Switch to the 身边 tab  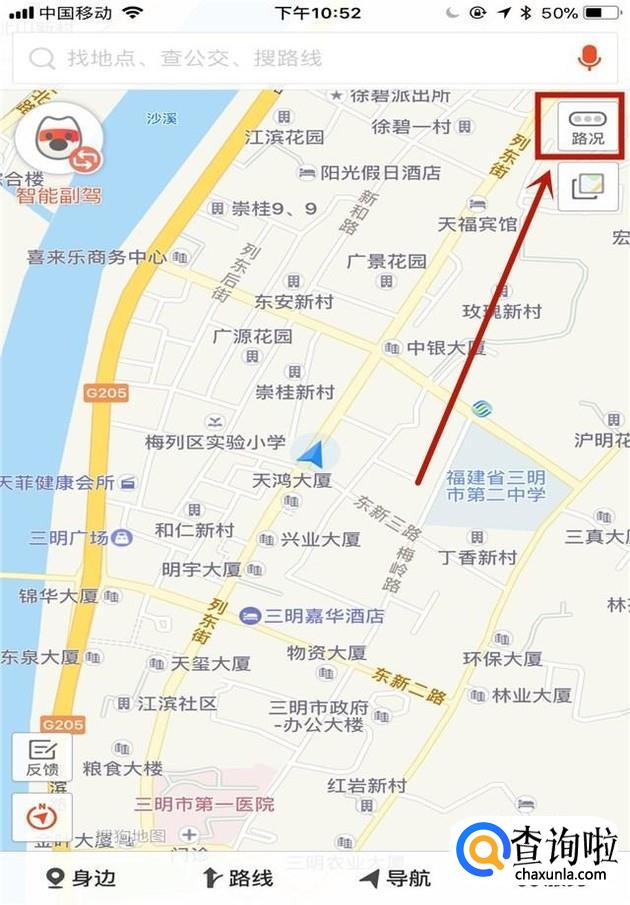coord(84,878)
